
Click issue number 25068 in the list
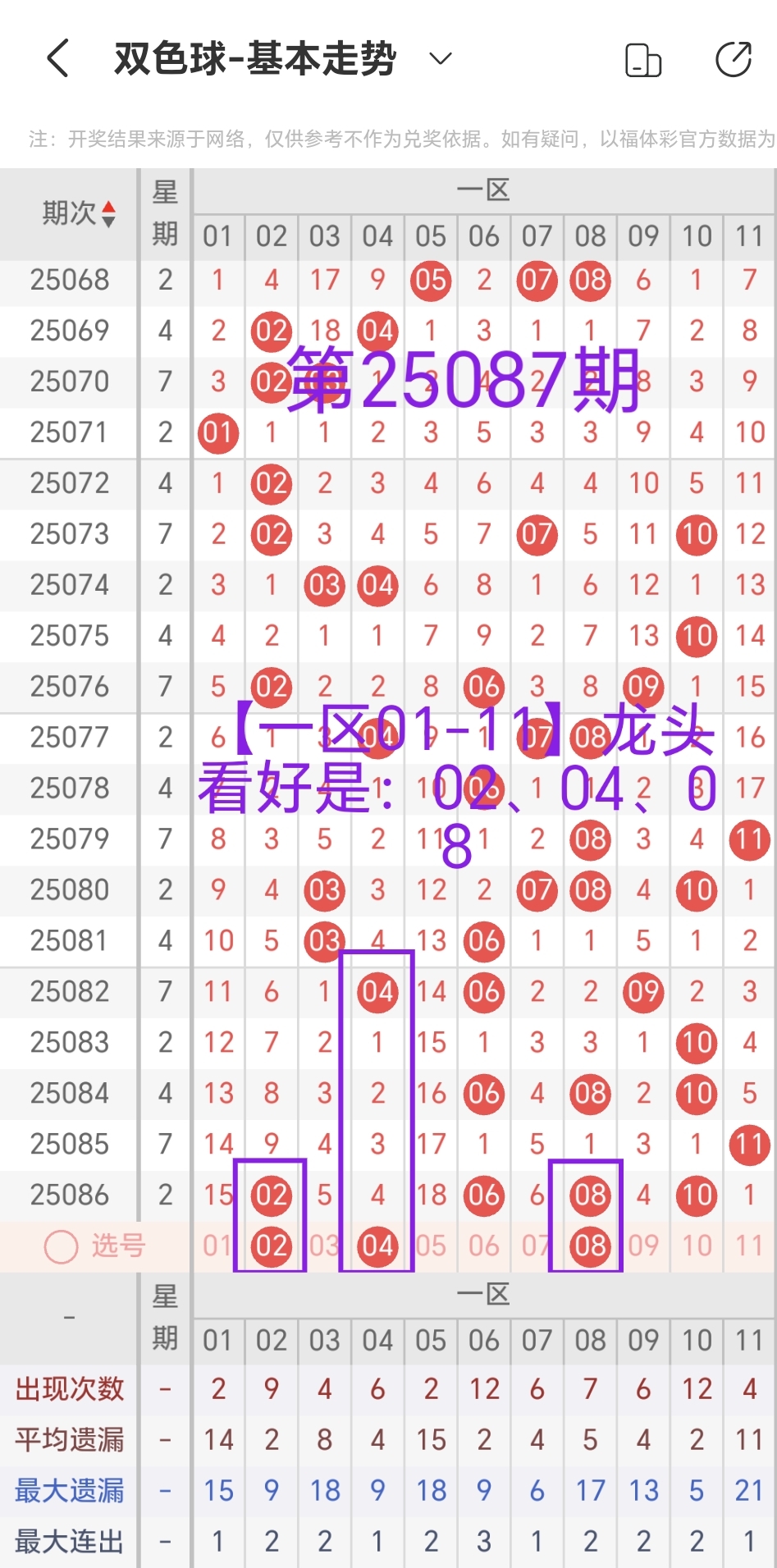[x=68, y=280]
